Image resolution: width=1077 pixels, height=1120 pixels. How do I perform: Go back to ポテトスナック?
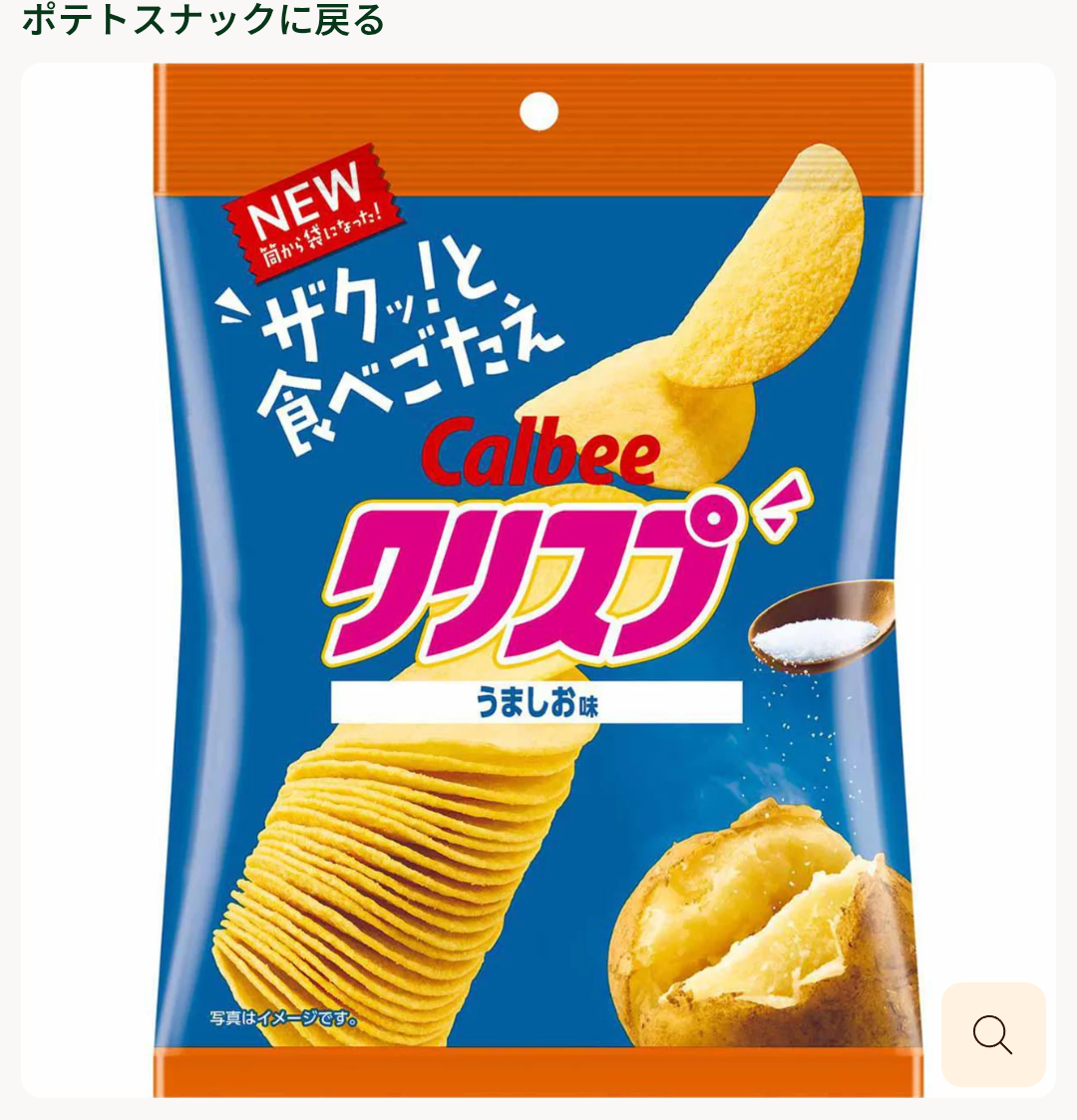[203, 19]
